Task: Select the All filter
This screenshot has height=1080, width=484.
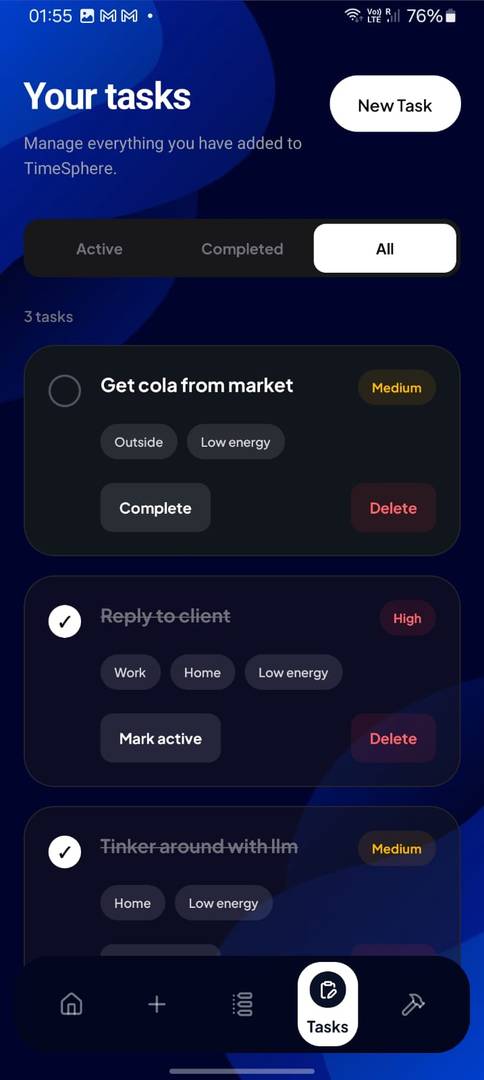Action: 385,249
